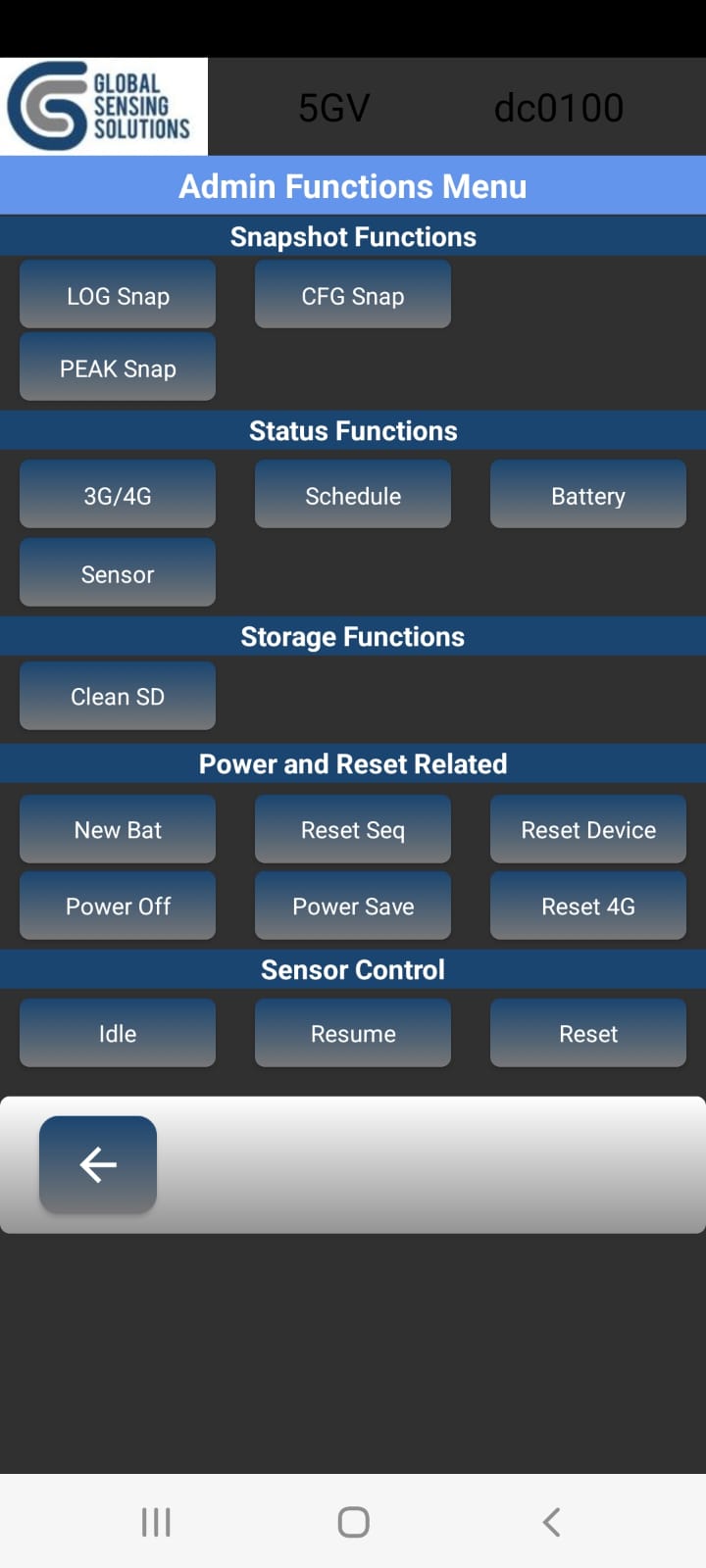Trigger the PEAK Snap function
Viewport: 706px width, 1568px height.
[x=118, y=367]
